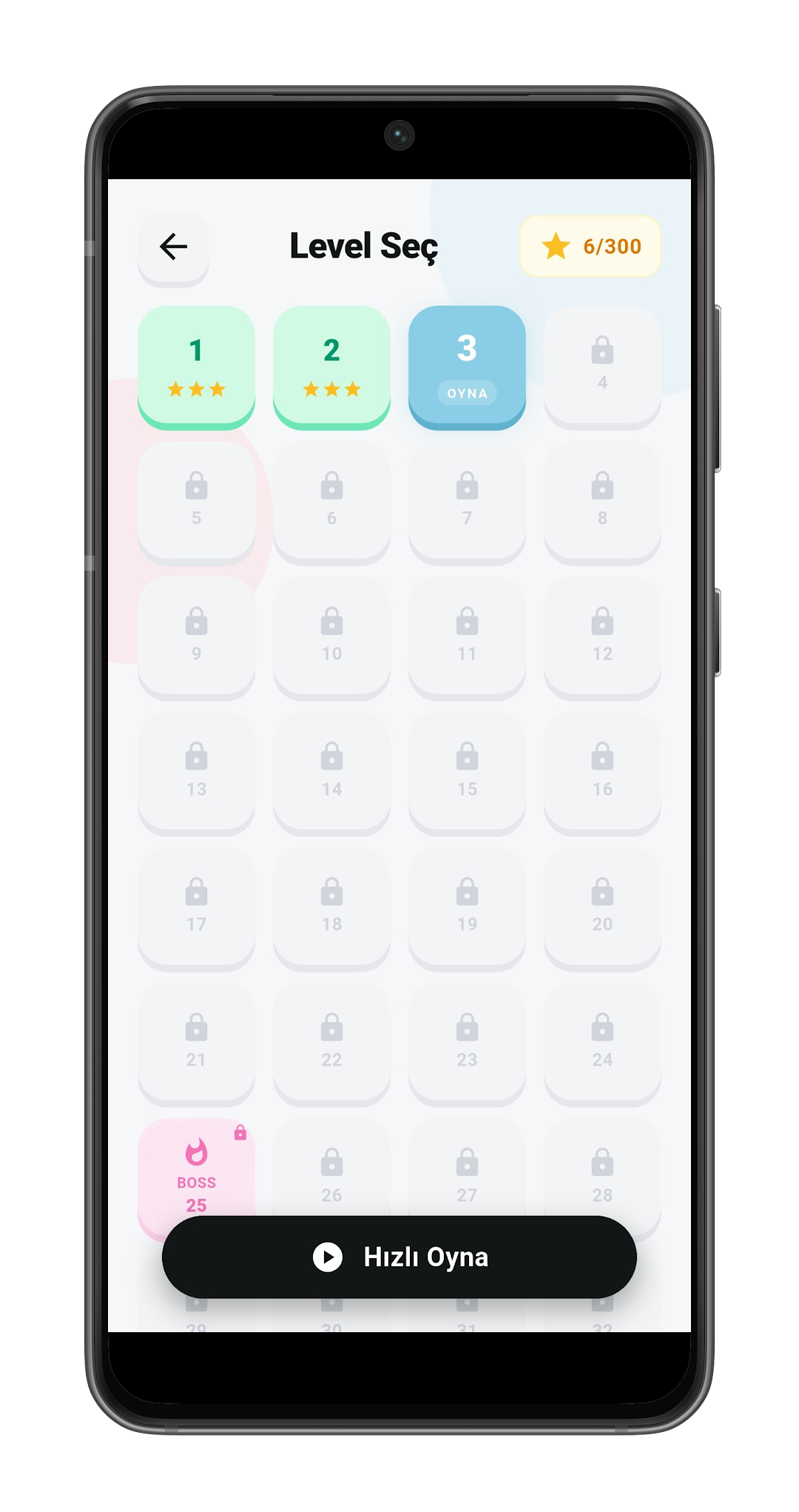
Task: Select locked level 7
Action: click(467, 503)
